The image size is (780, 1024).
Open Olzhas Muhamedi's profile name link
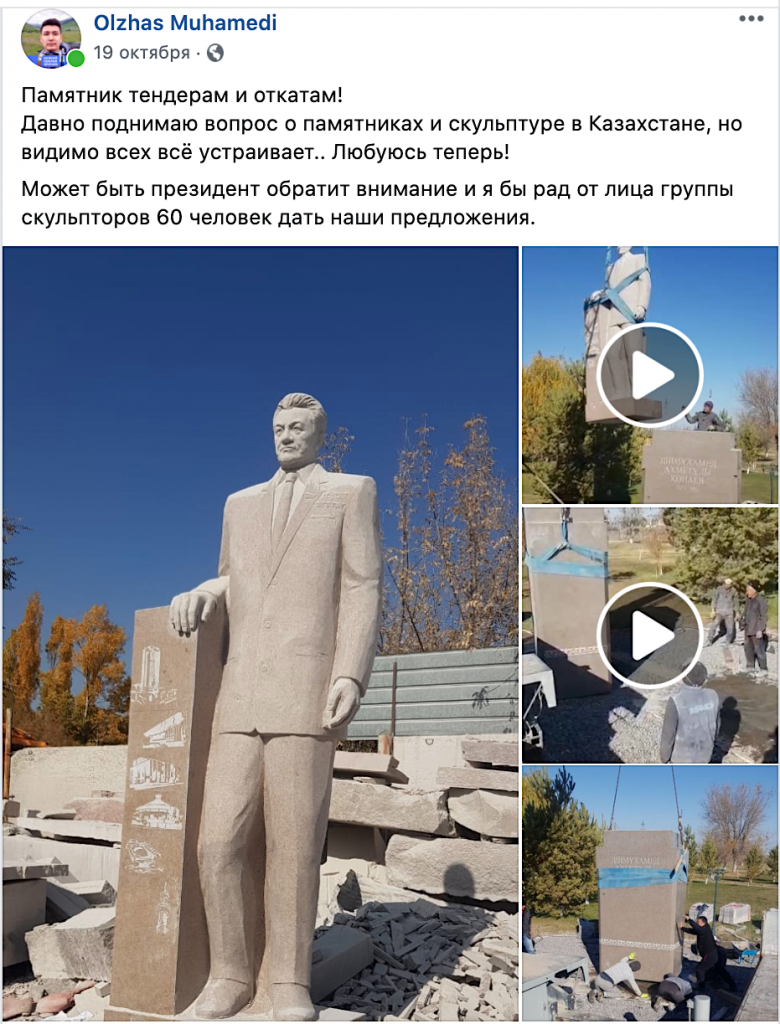click(x=185, y=22)
